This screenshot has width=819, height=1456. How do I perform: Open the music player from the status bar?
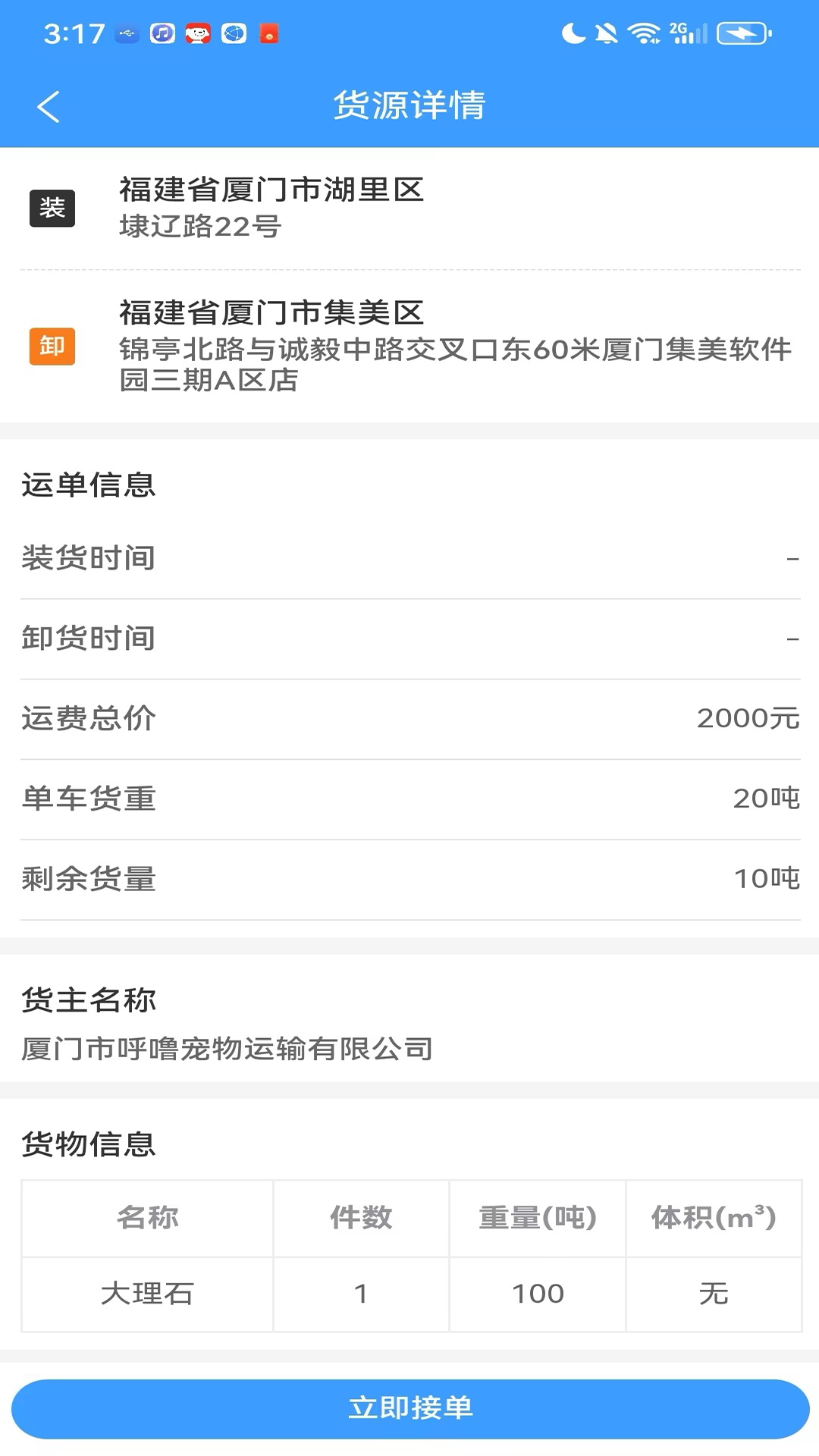[161, 34]
